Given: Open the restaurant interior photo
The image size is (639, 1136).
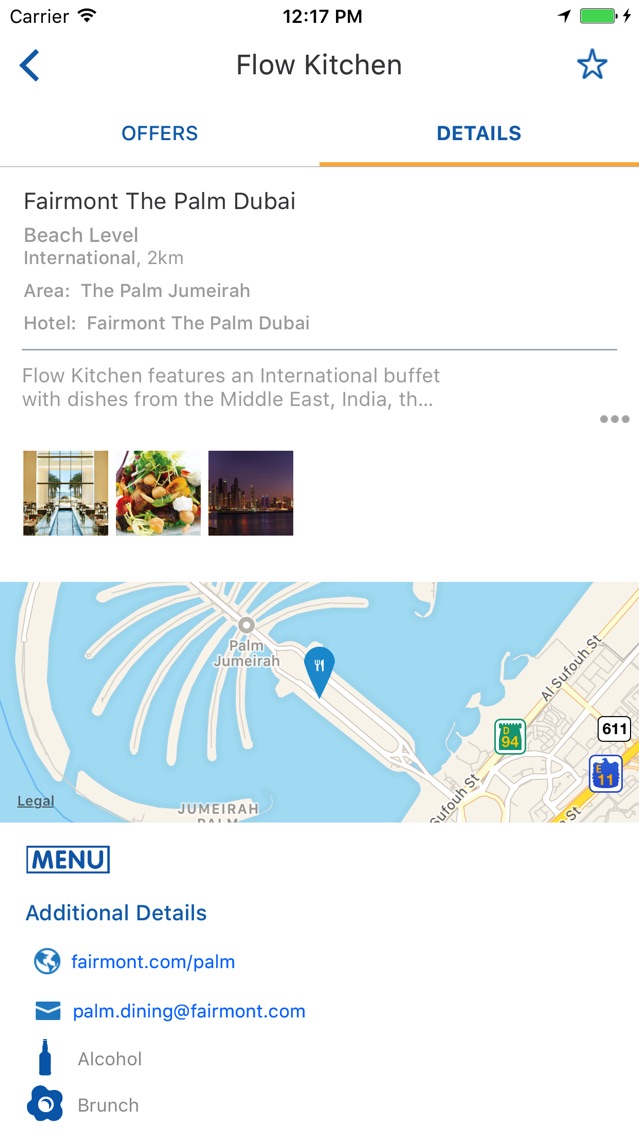Looking at the screenshot, I should pos(66,493).
